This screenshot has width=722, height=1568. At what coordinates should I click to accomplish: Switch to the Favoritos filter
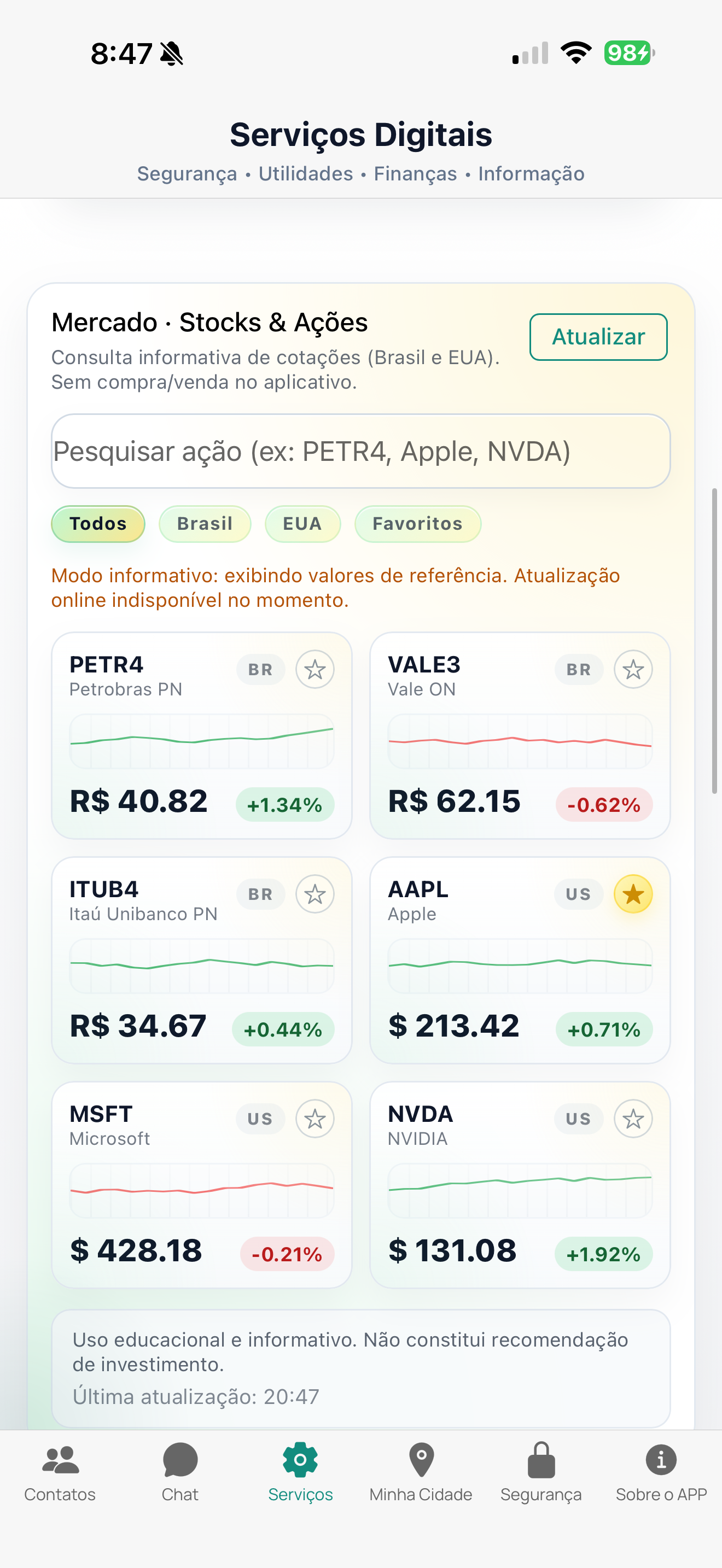point(418,523)
